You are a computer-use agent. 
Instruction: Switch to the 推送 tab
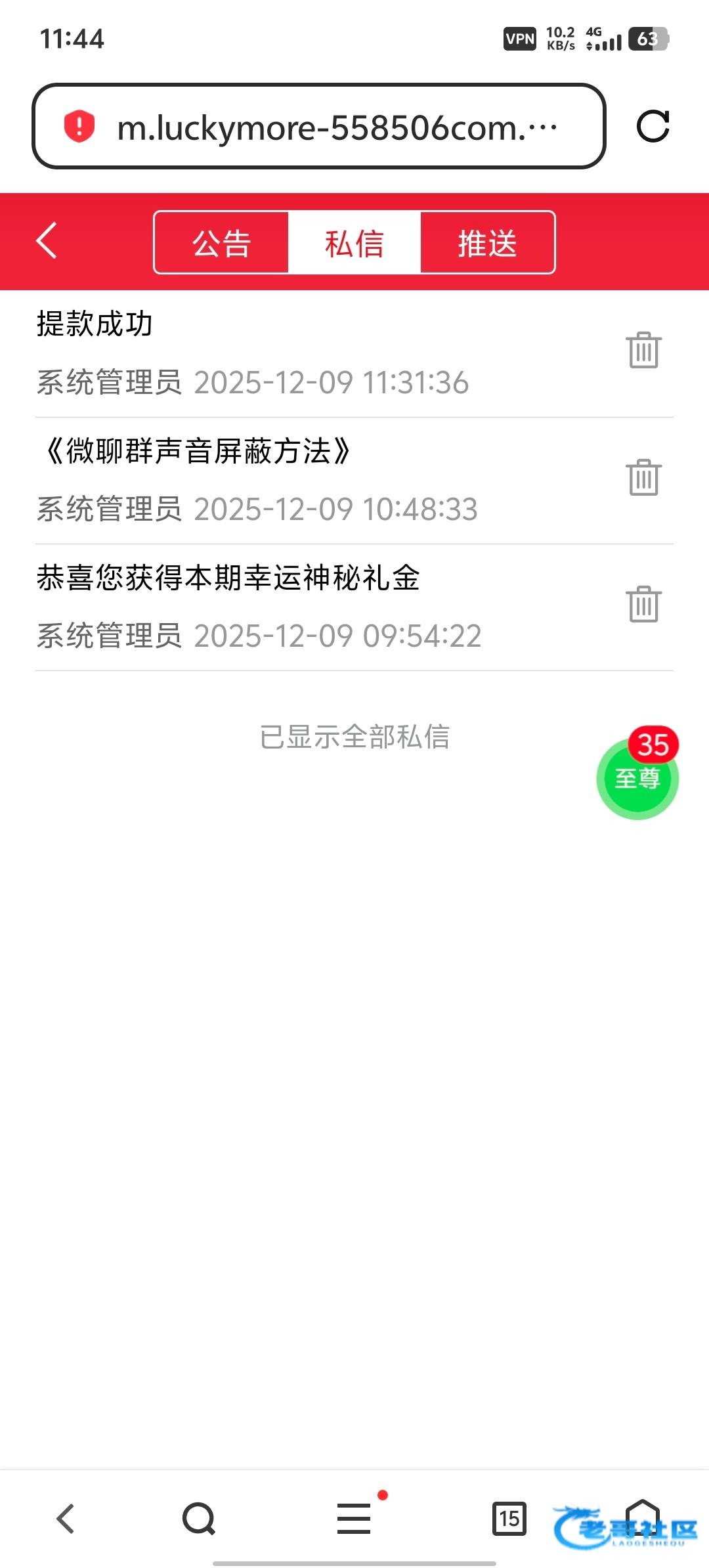pos(487,242)
